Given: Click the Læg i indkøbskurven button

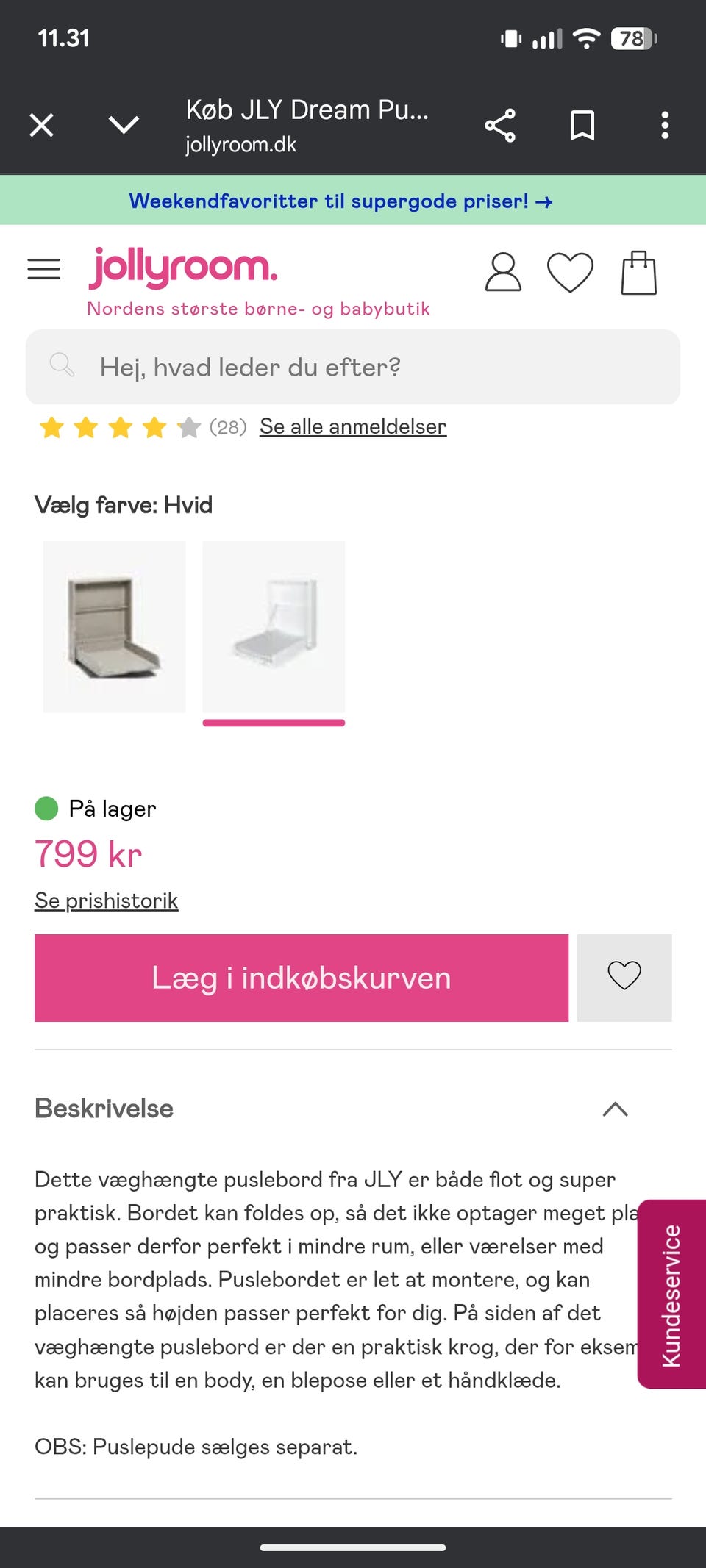Looking at the screenshot, I should [x=302, y=978].
